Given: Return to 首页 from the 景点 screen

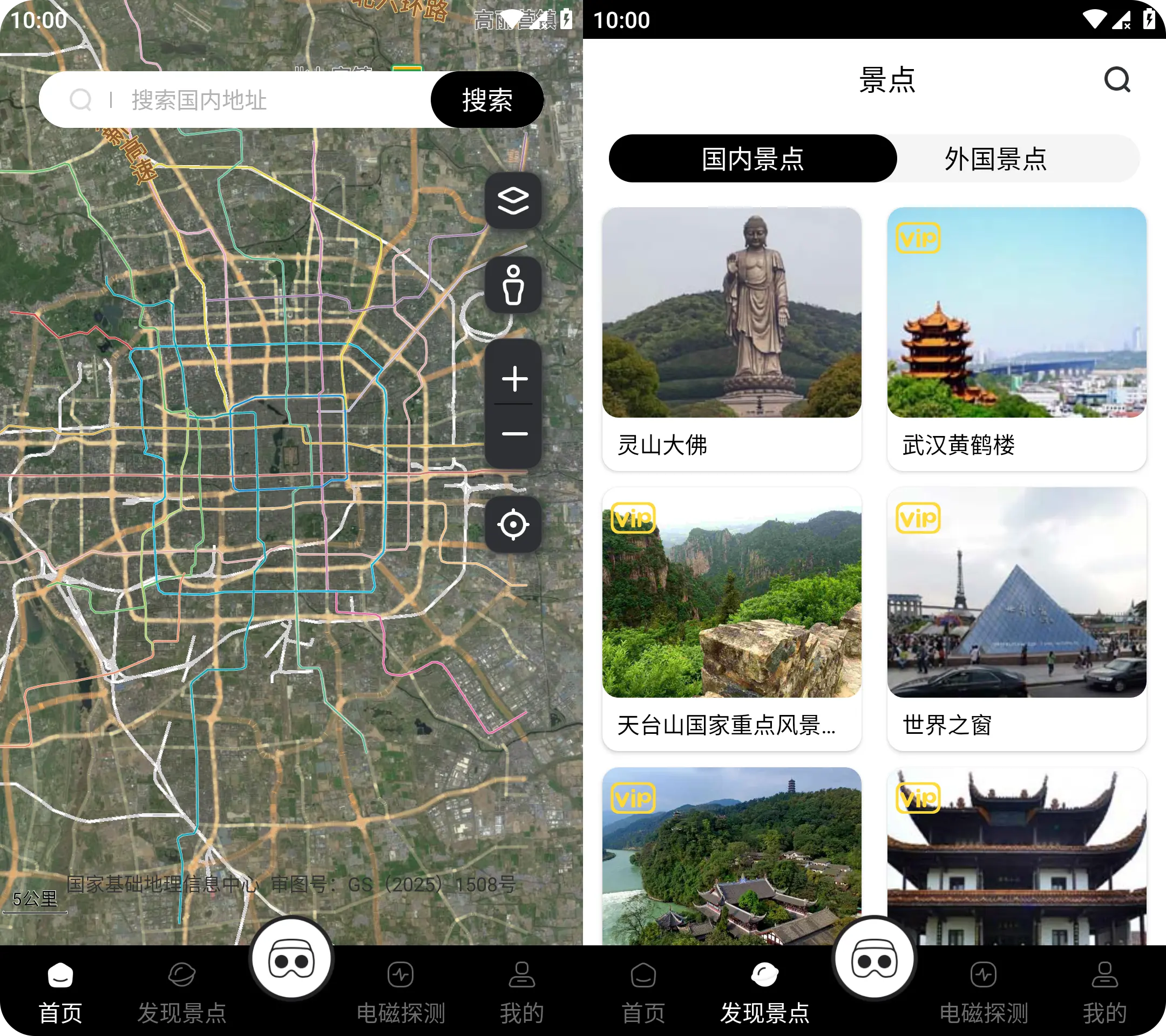Looking at the screenshot, I should pyautogui.click(x=643, y=992).
